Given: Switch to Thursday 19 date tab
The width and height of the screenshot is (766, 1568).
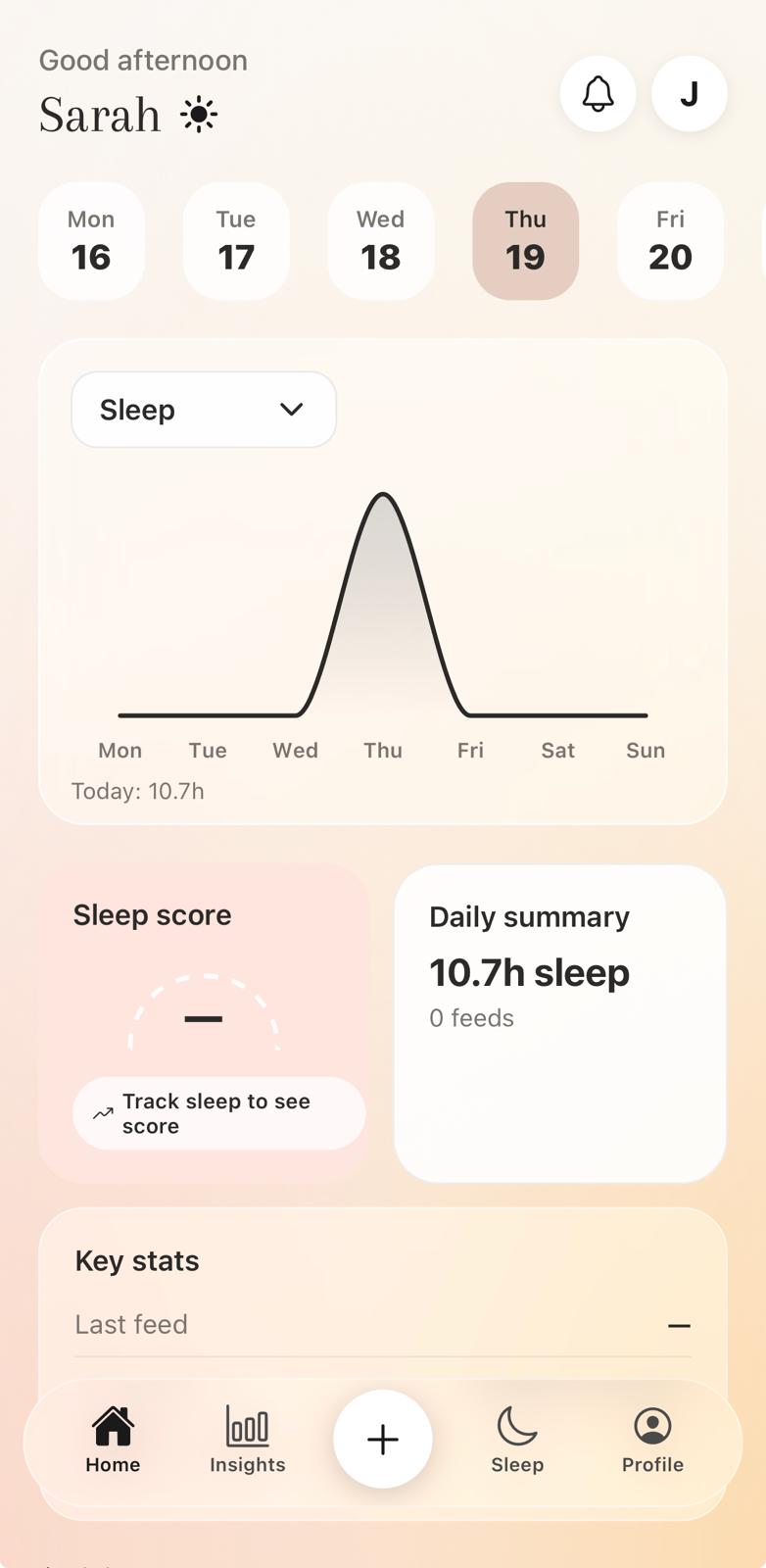Looking at the screenshot, I should (525, 240).
